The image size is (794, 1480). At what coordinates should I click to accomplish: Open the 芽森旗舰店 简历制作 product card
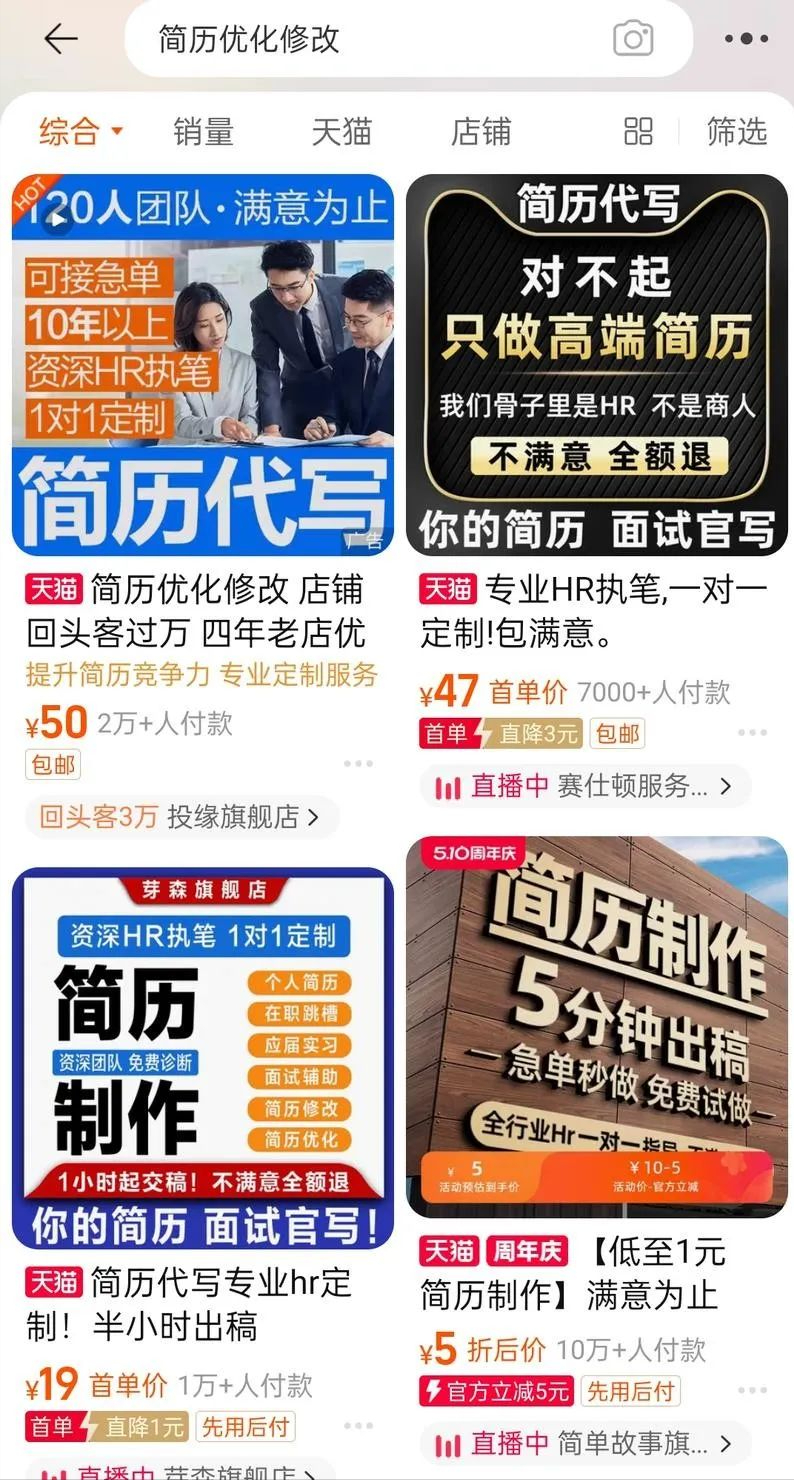pos(203,1058)
